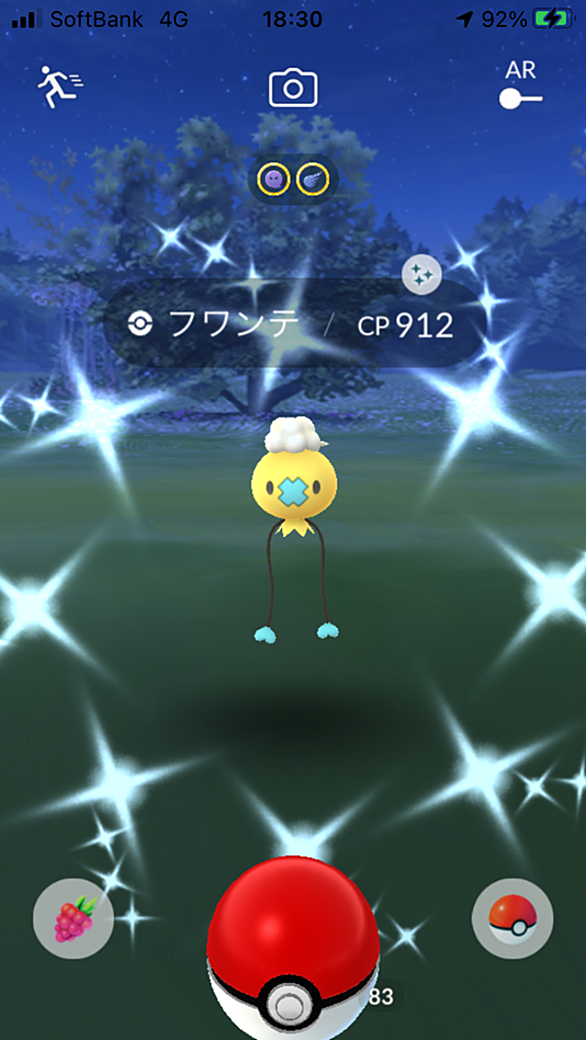Open the berry selection button
Image resolution: width=586 pixels, height=1040 pixels.
click(74, 919)
